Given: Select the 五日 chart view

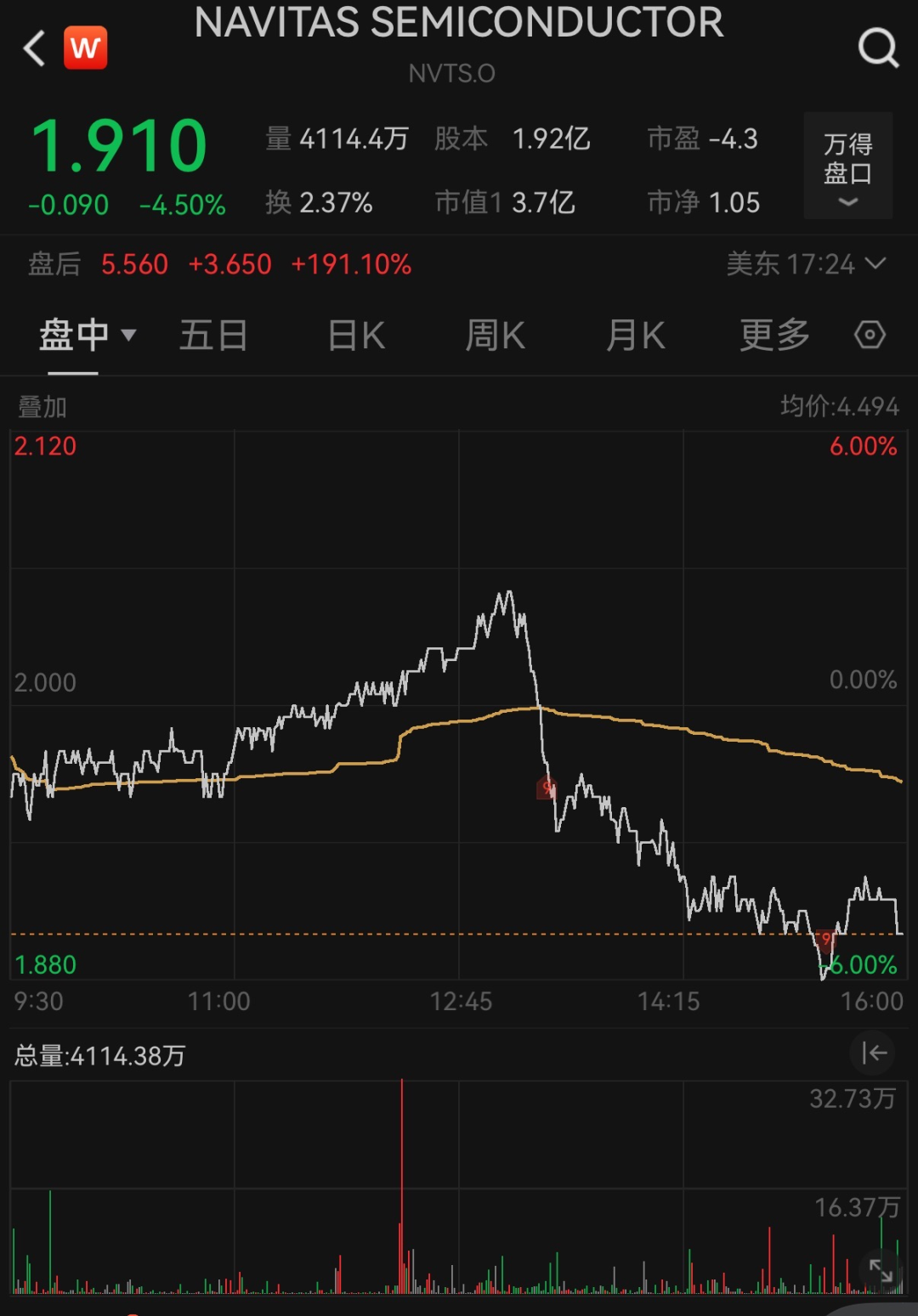Looking at the screenshot, I should point(212,335).
